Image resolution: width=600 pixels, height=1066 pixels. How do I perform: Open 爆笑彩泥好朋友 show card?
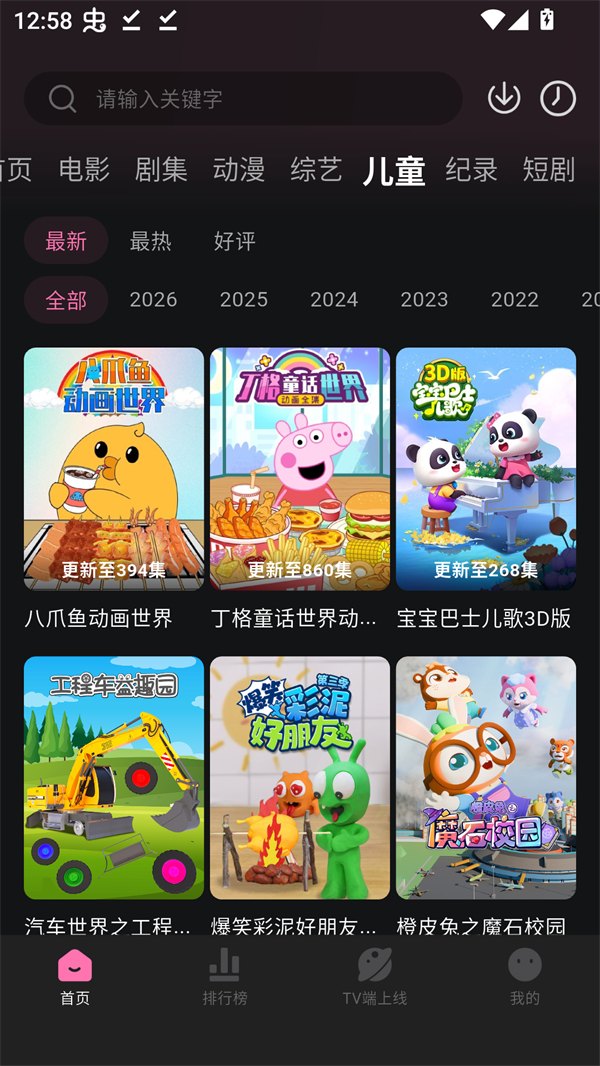point(300,777)
